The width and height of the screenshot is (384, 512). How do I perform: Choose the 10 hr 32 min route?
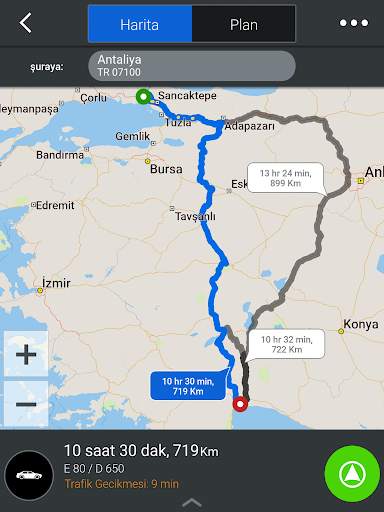tap(286, 344)
